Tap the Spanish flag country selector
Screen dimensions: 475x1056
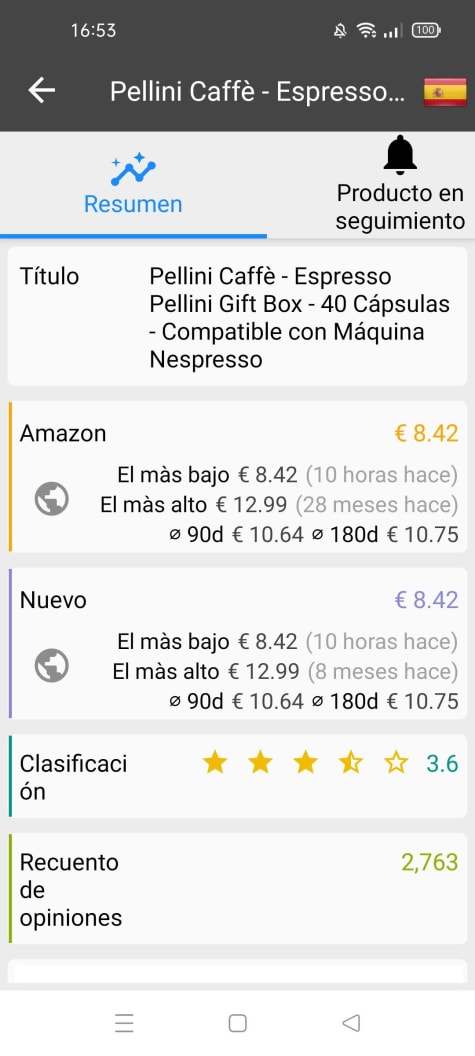pyautogui.click(x=445, y=92)
